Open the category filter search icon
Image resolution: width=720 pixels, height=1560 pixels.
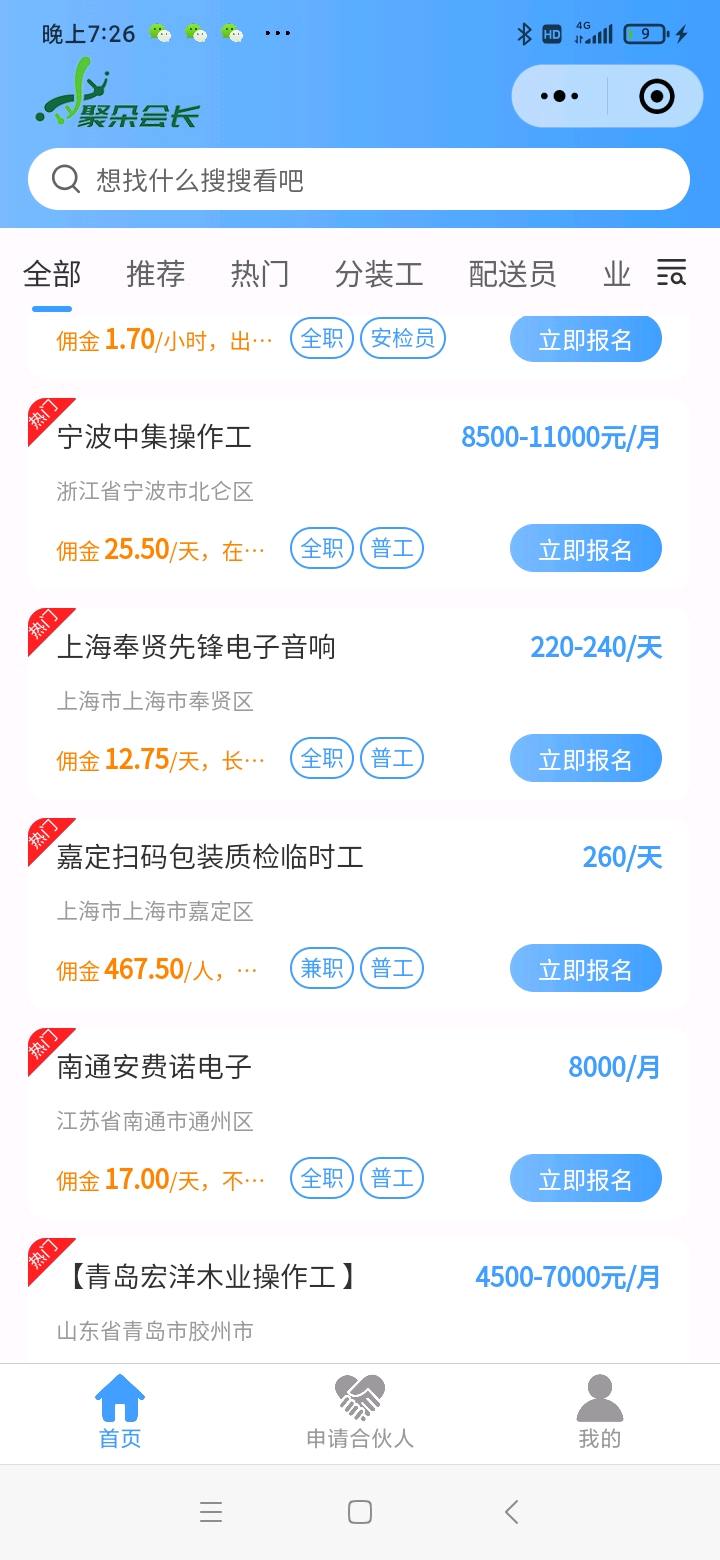[x=671, y=272]
